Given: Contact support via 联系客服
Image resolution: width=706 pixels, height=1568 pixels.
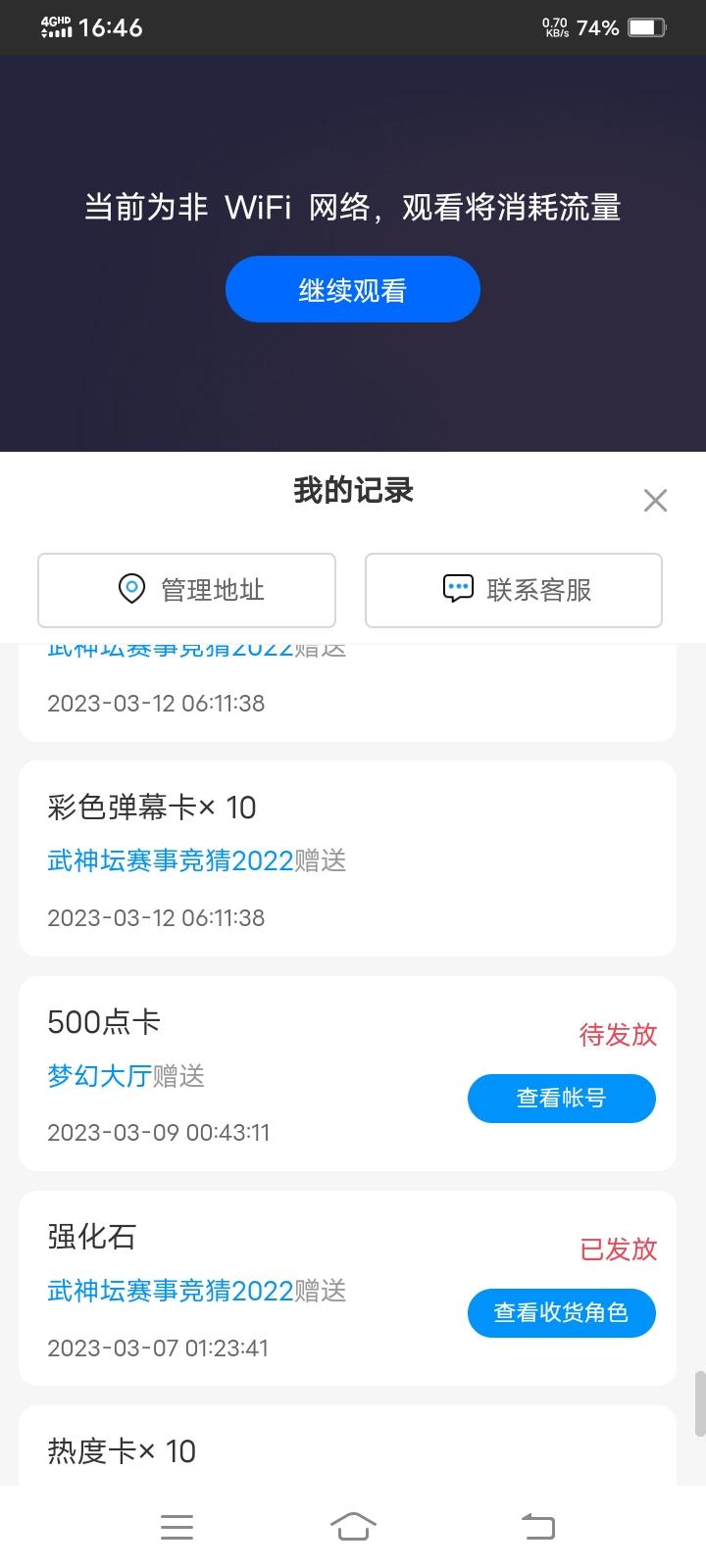Looking at the screenshot, I should (x=514, y=590).
